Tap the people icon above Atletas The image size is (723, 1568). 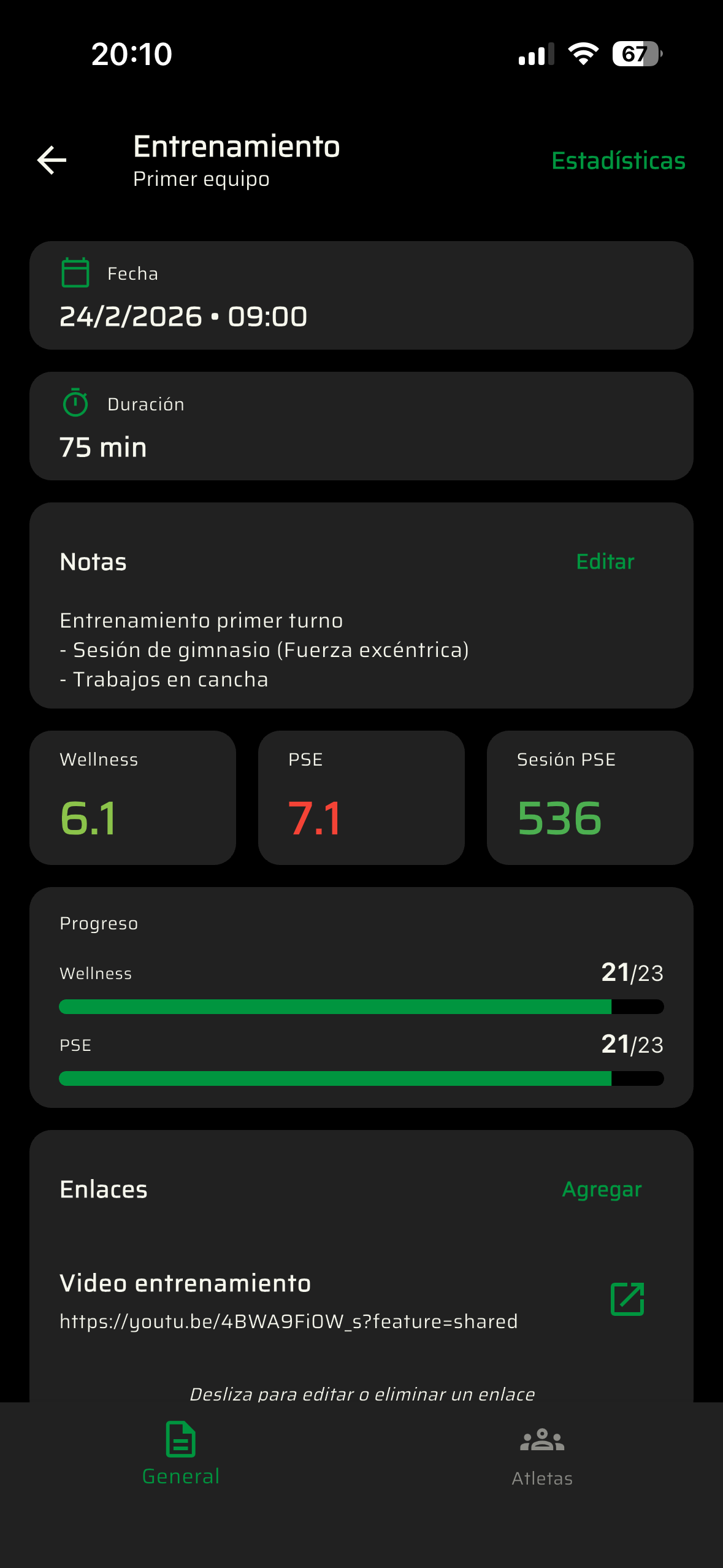coord(542,1439)
